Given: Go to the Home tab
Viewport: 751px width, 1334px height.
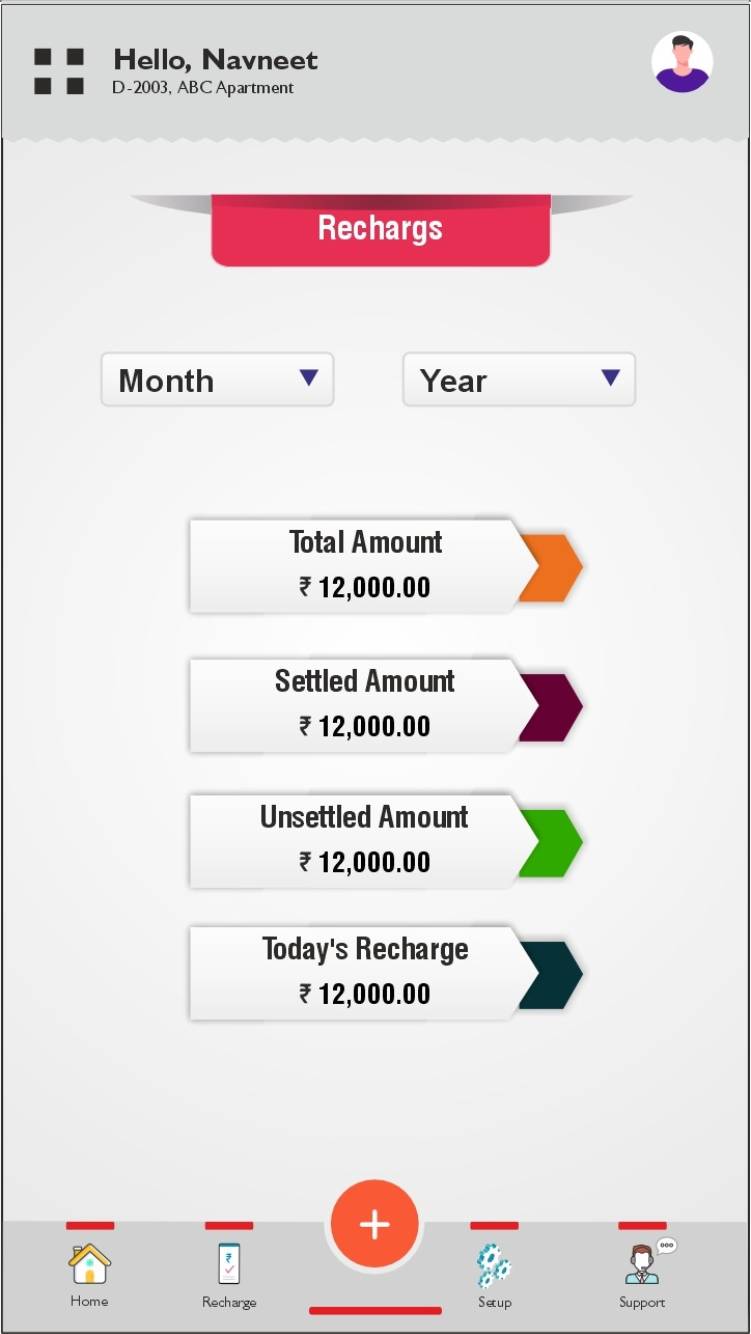Looking at the screenshot, I should [89, 1274].
